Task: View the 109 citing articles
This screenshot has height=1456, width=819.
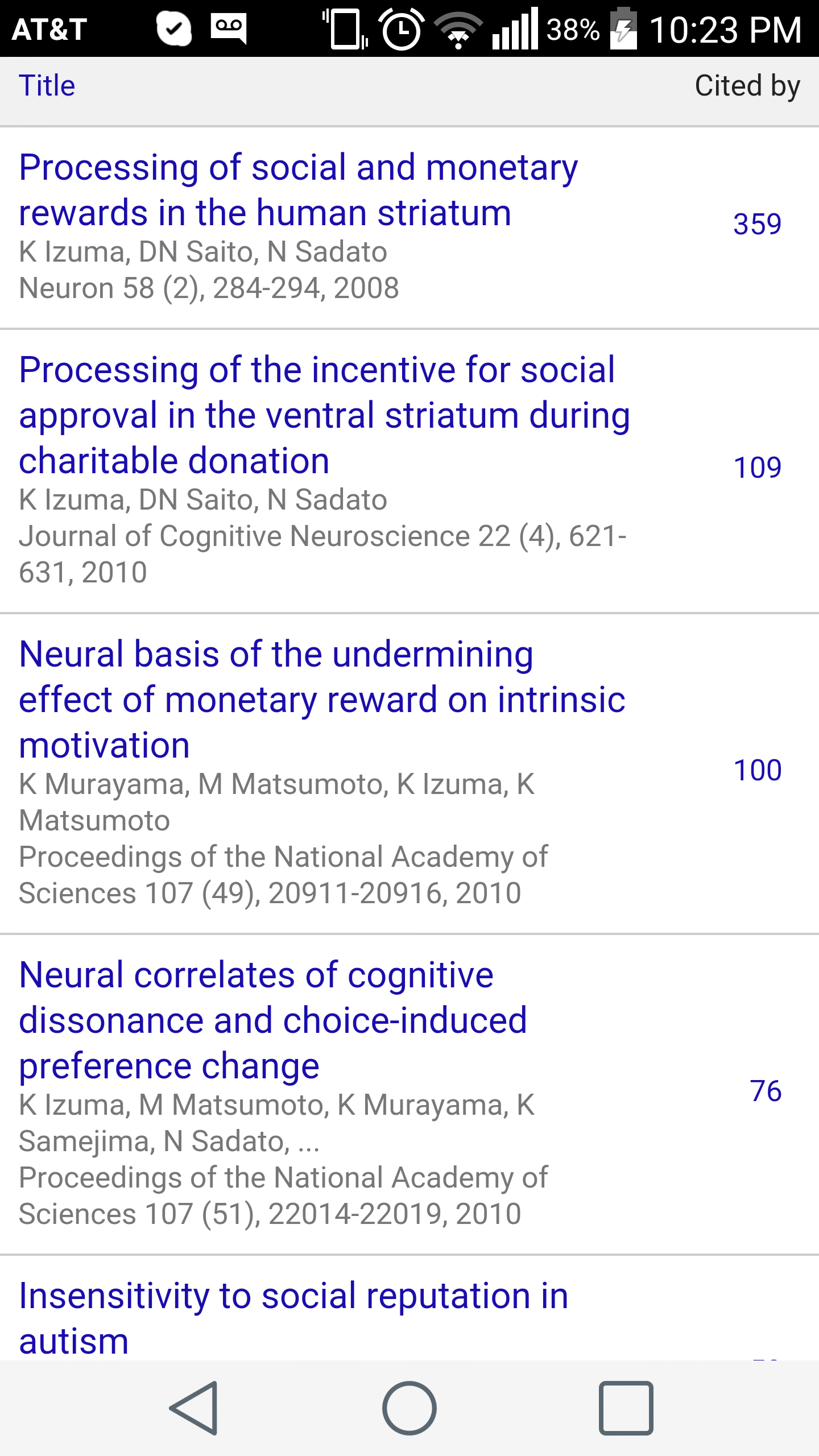Action: [x=757, y=468]
